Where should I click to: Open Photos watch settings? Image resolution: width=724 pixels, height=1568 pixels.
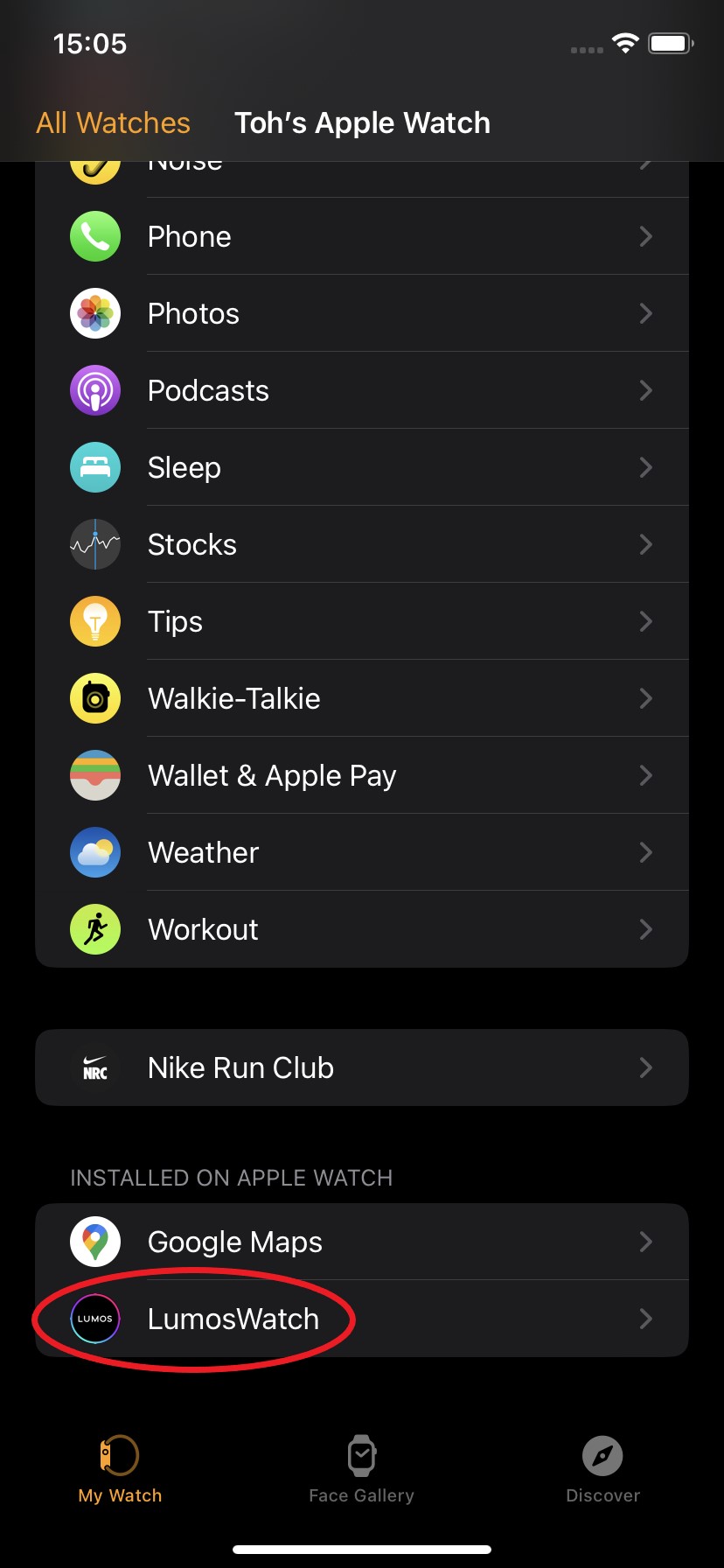pyautogui.click(x=361, y=313)
